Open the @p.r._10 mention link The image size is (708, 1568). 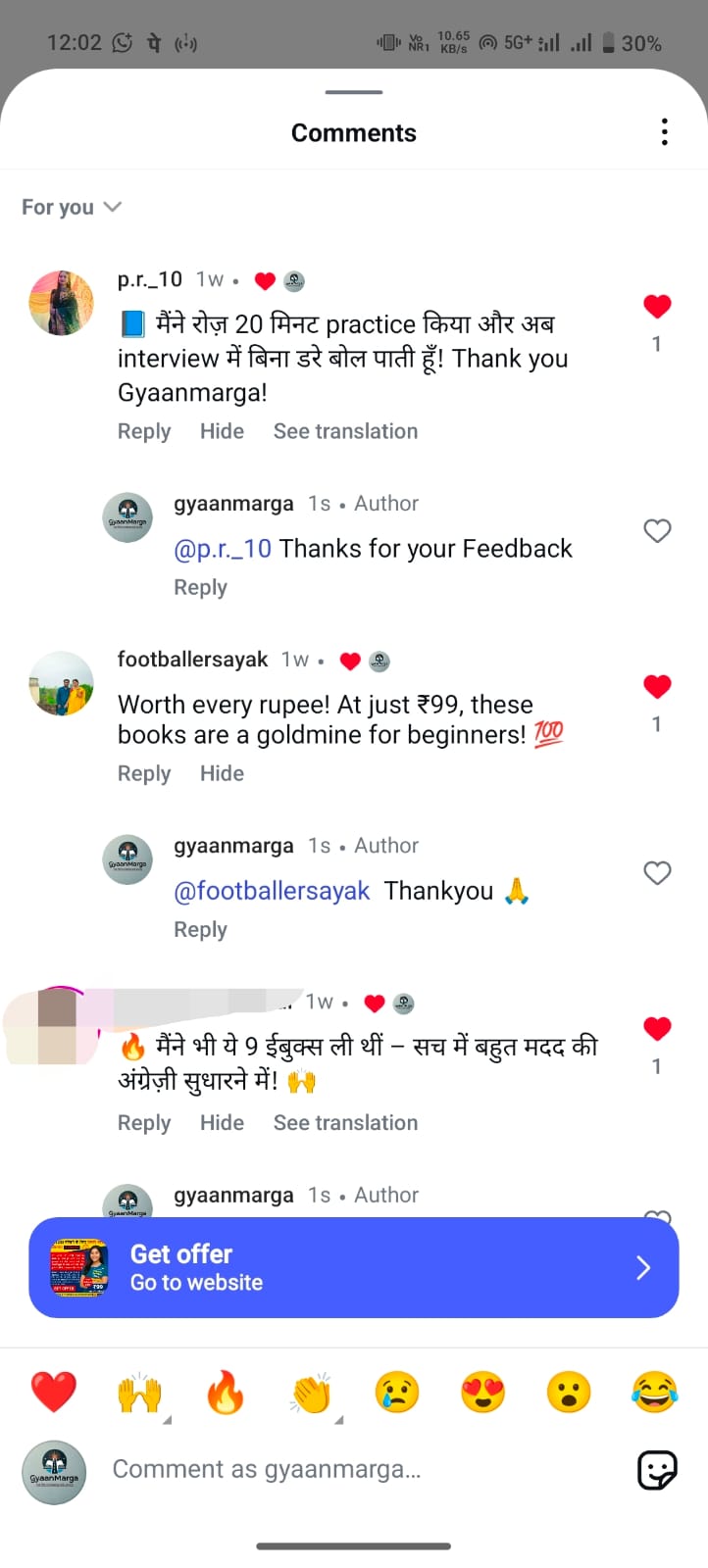click(223, 549)
